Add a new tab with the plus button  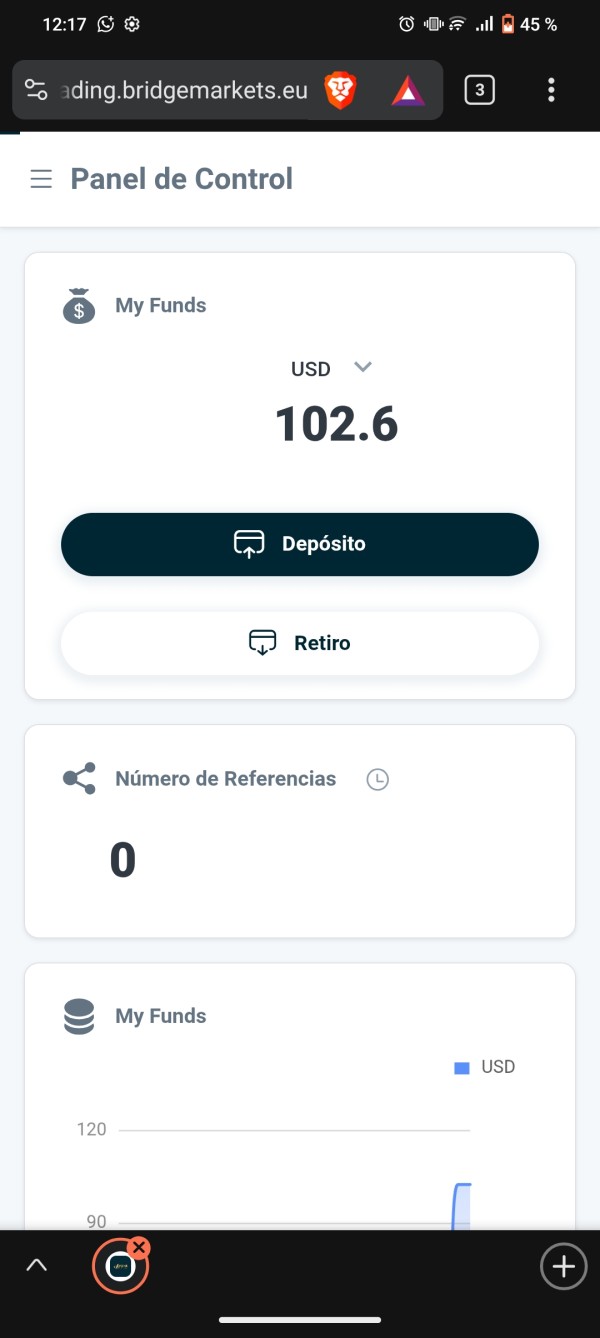point(563,1267)
